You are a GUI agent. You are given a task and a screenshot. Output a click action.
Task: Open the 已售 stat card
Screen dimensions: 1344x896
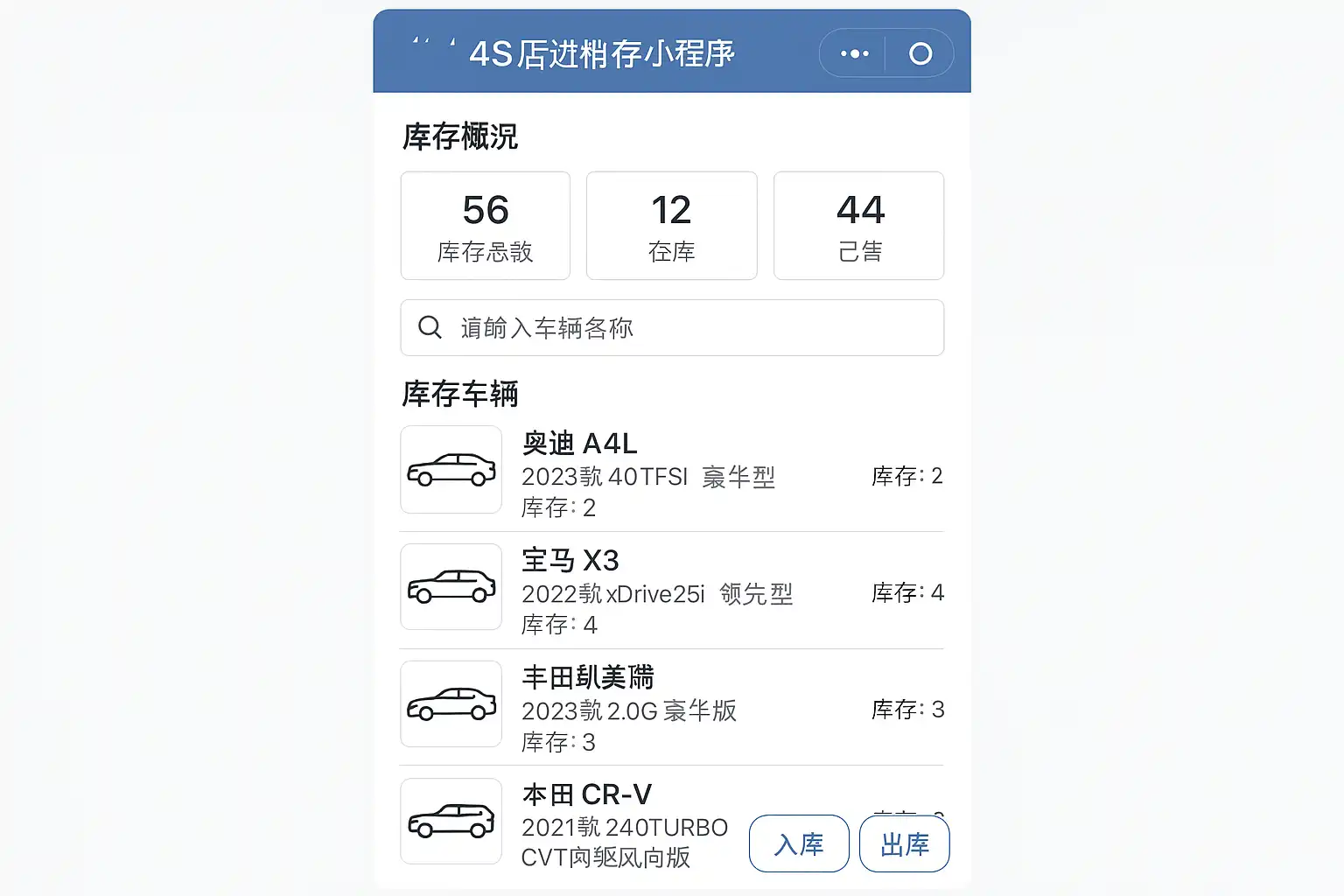[x=858, y=226]
